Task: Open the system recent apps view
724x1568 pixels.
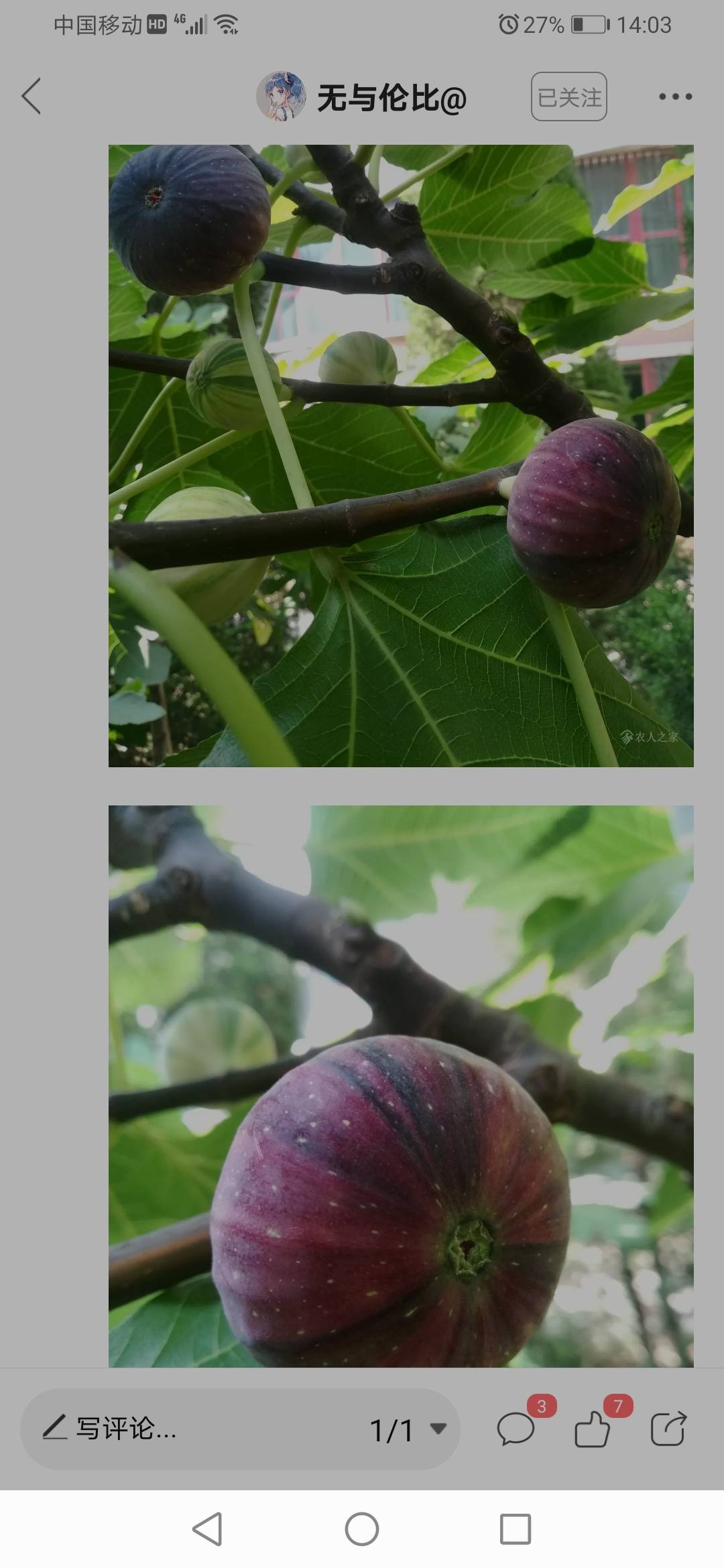Action: point(516,1529)
